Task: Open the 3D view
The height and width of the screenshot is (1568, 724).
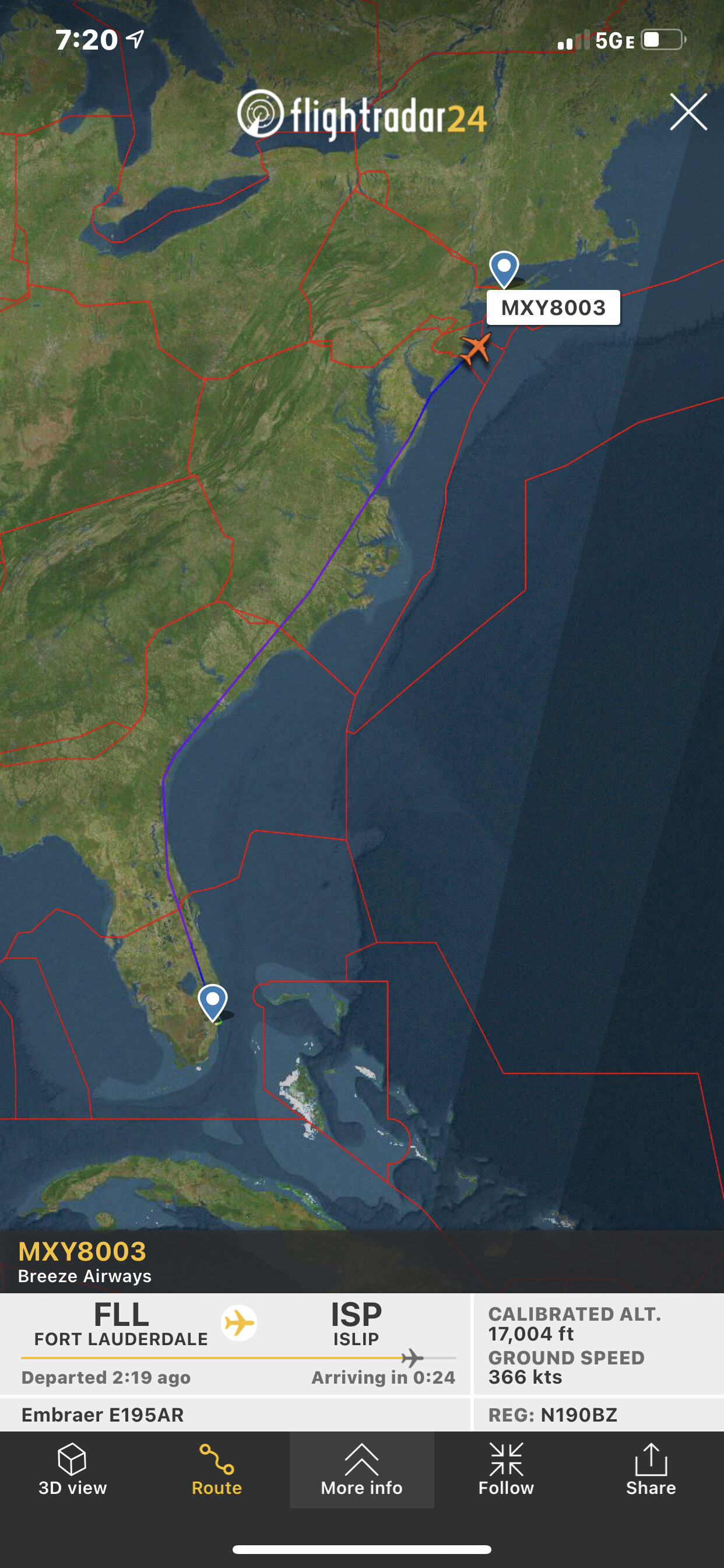Action: coord(72,1469)
